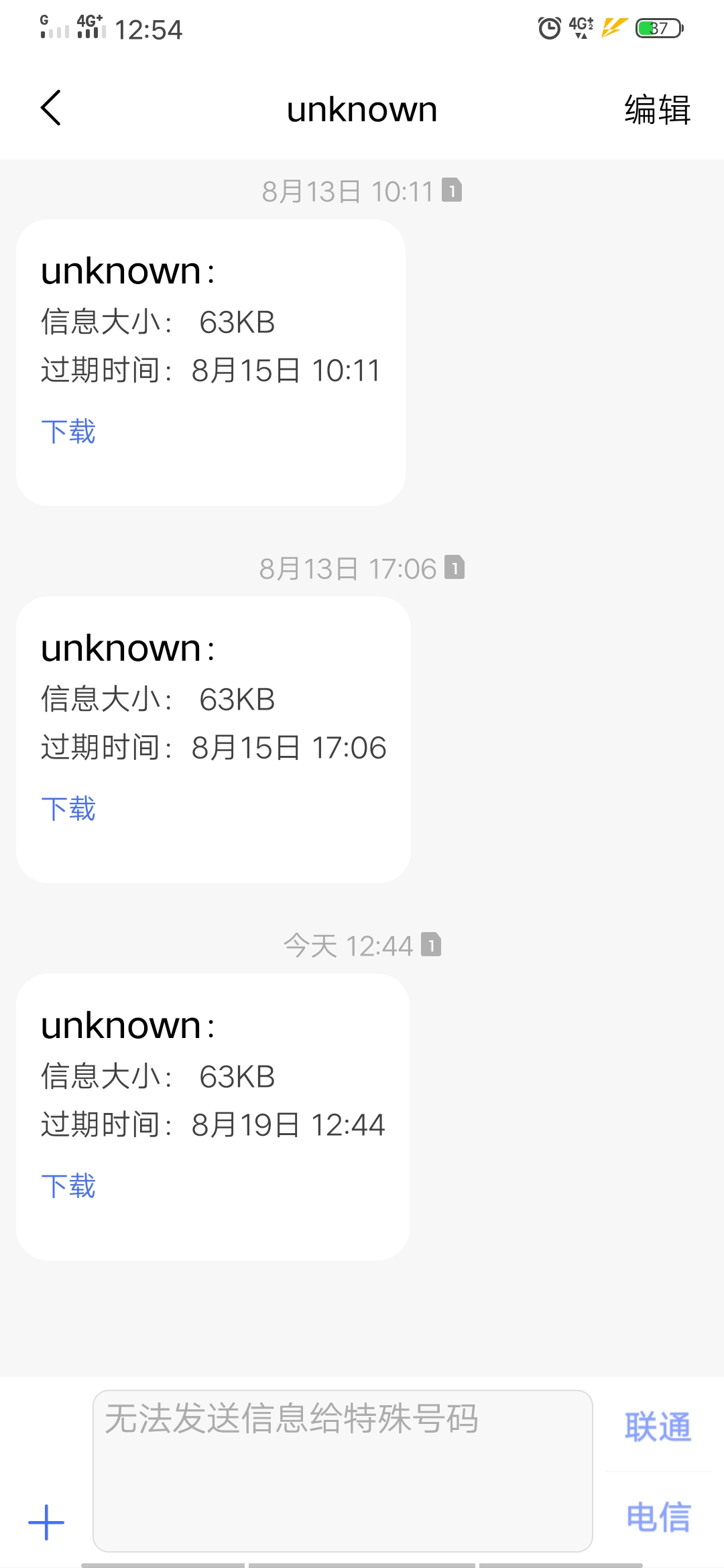Send via 联通 SIM

pos(658,1427)
